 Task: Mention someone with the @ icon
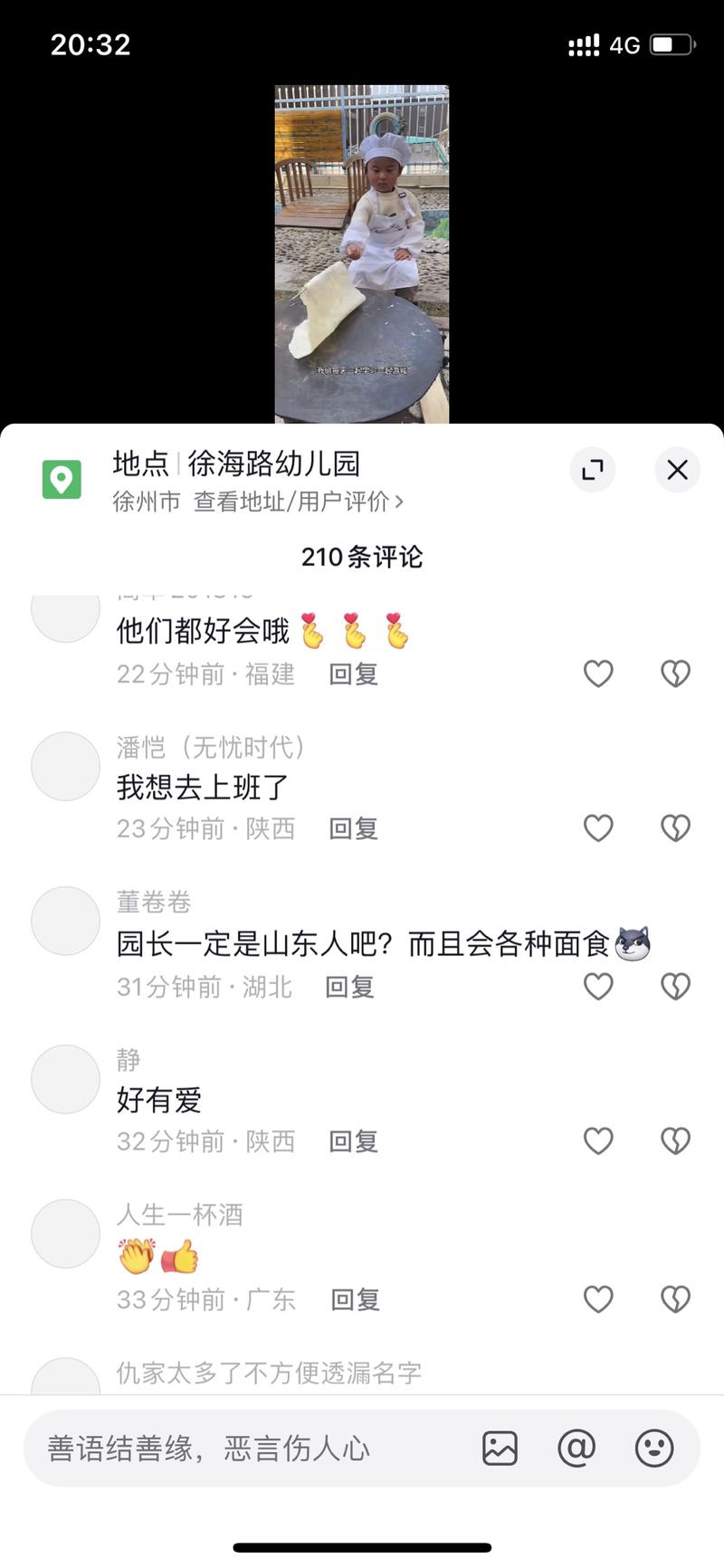tap(576, 1448)
